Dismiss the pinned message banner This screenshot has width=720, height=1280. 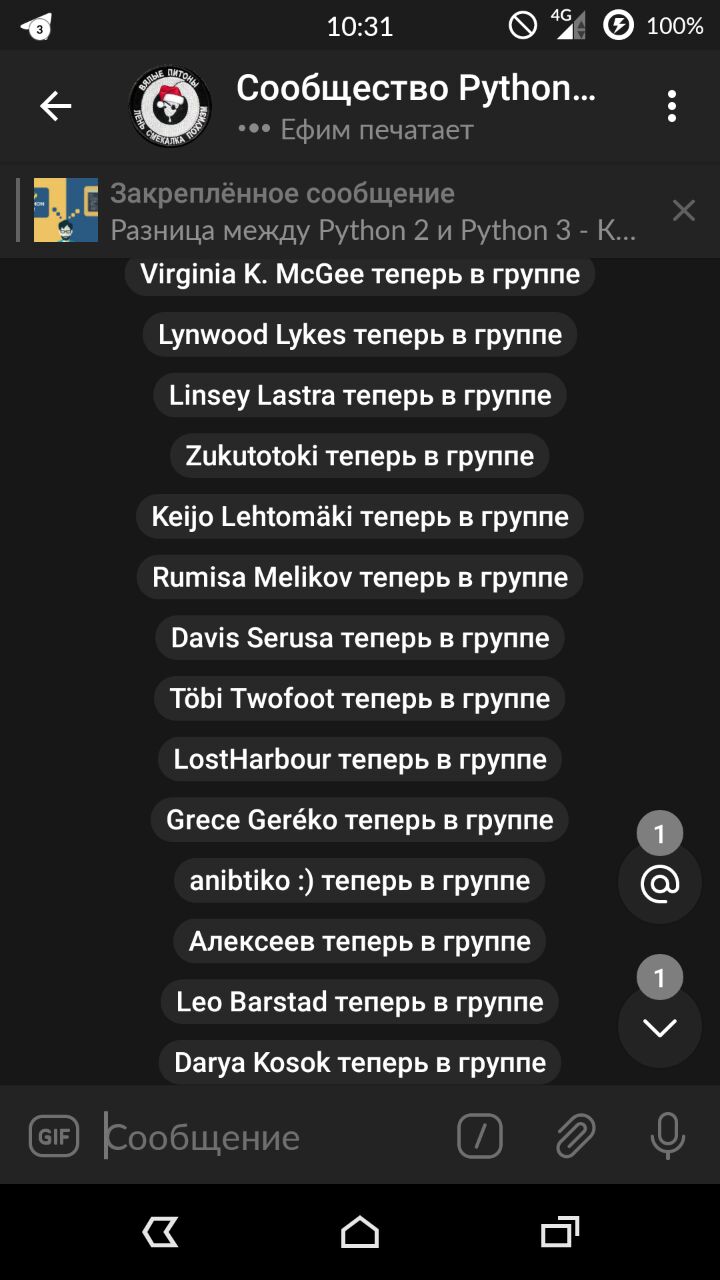coord(683,211)
